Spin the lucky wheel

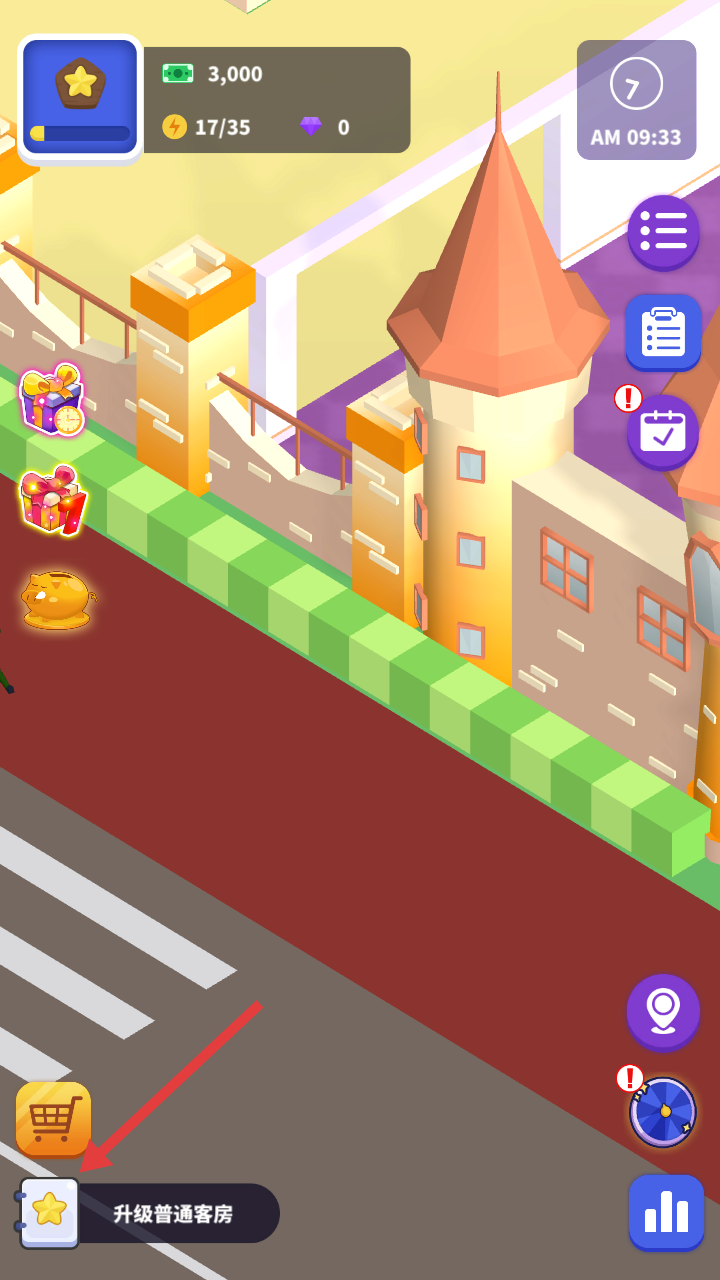coord(663,1112)
